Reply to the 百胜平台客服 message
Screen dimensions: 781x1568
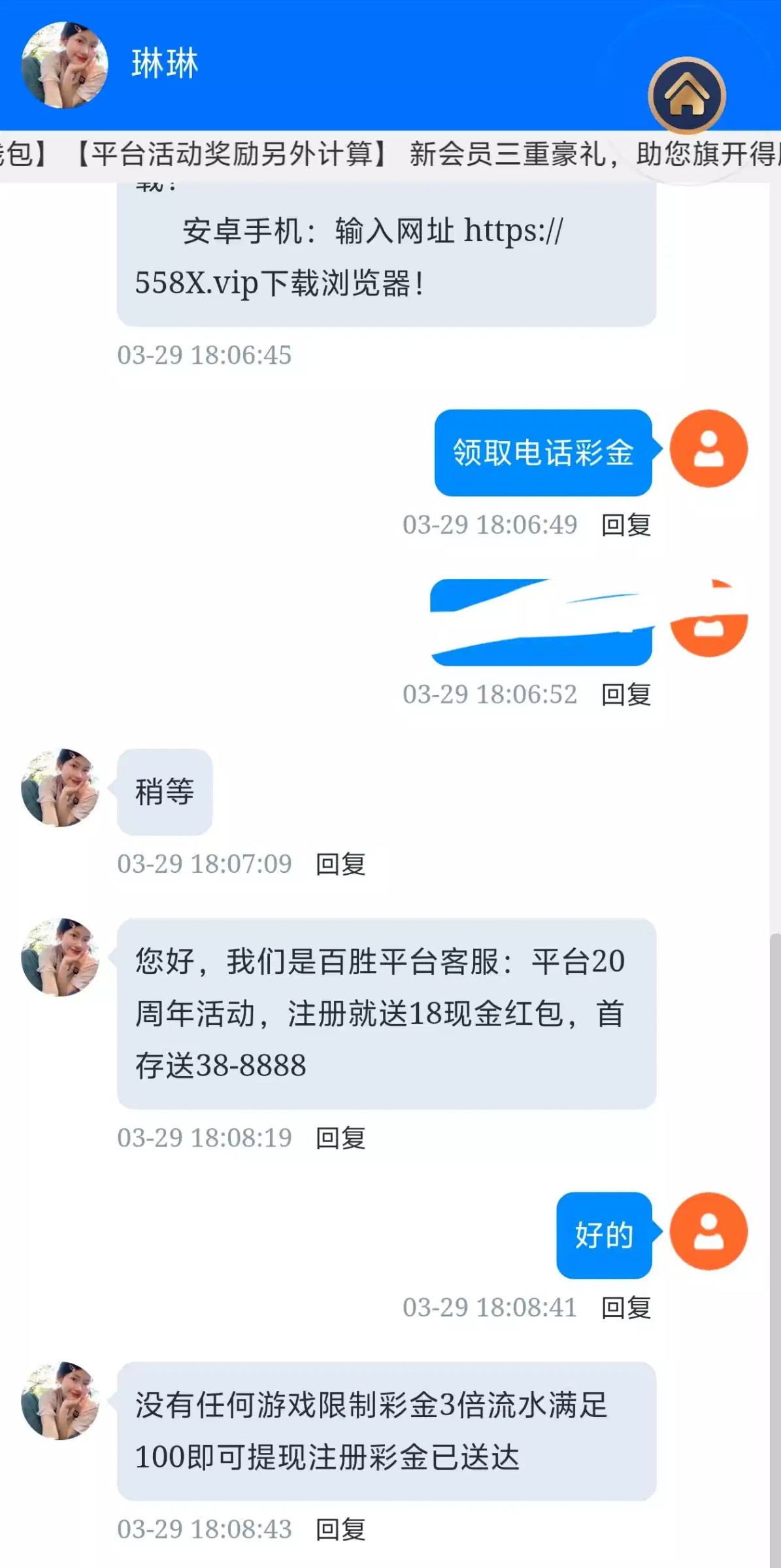pyautogui.click(x=340, y=1138)
